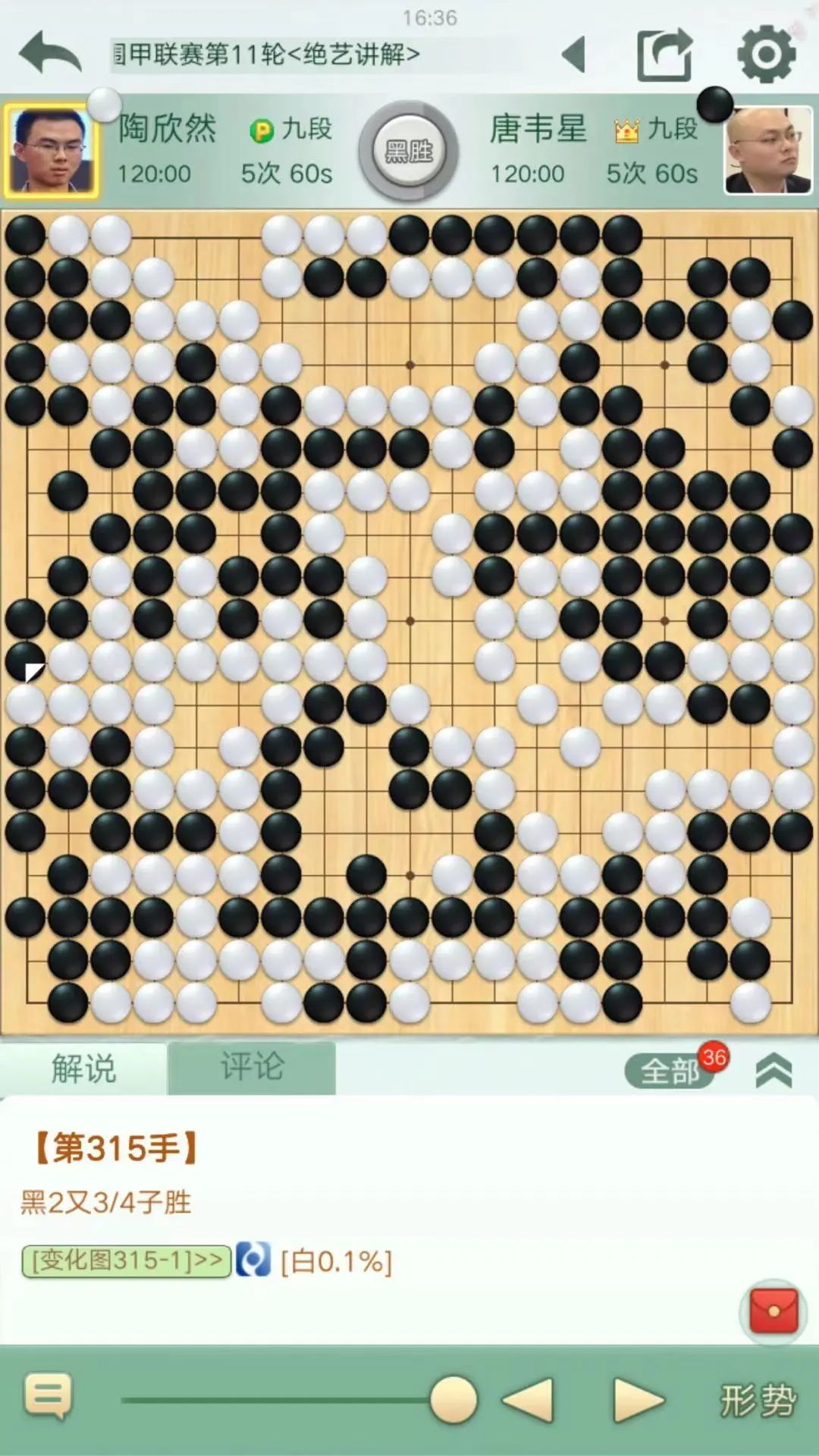819x1456 pixels.
Task: Tap the move progress slider knob
Action: point(453,1400)
